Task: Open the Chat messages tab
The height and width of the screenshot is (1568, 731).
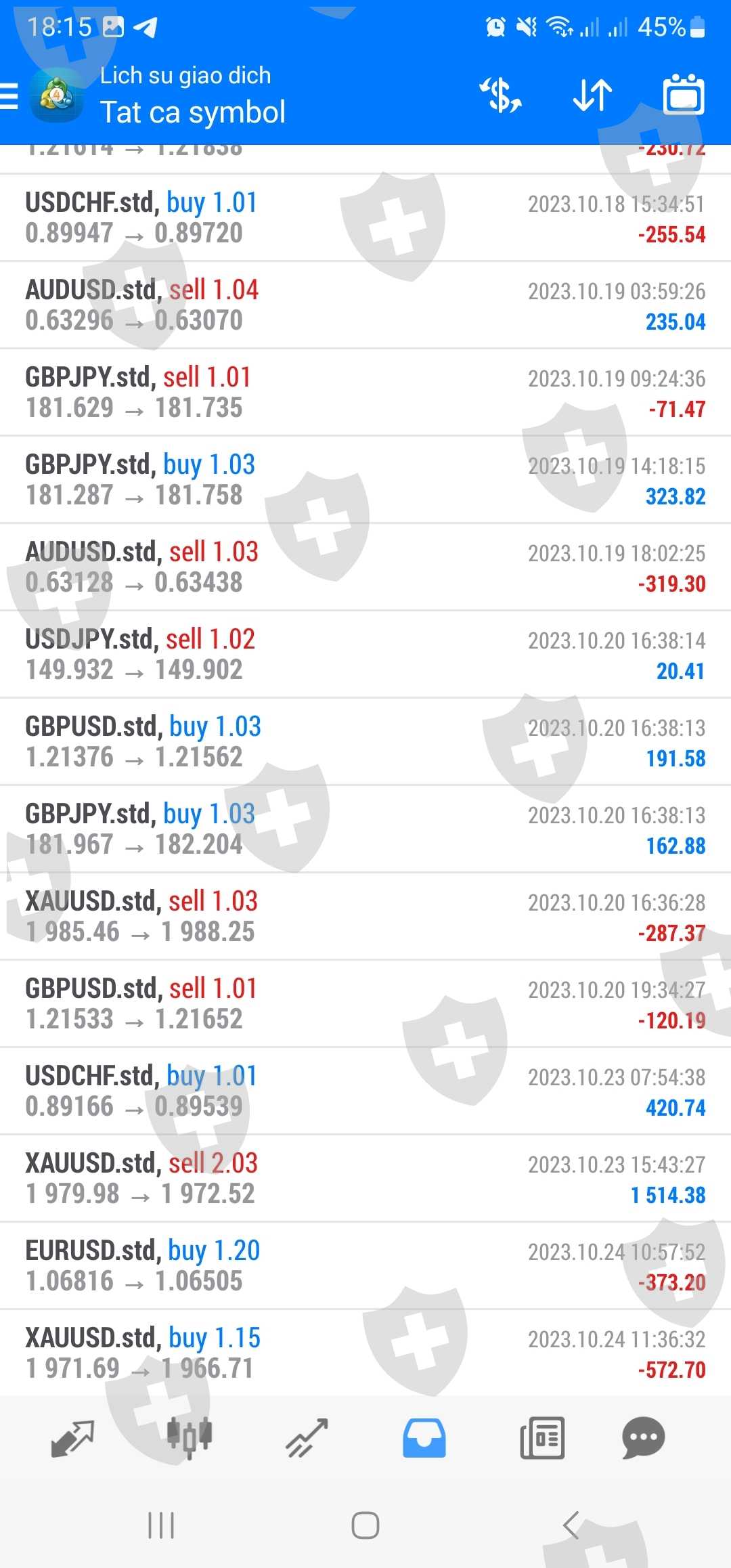Action: coord(643,1438)
